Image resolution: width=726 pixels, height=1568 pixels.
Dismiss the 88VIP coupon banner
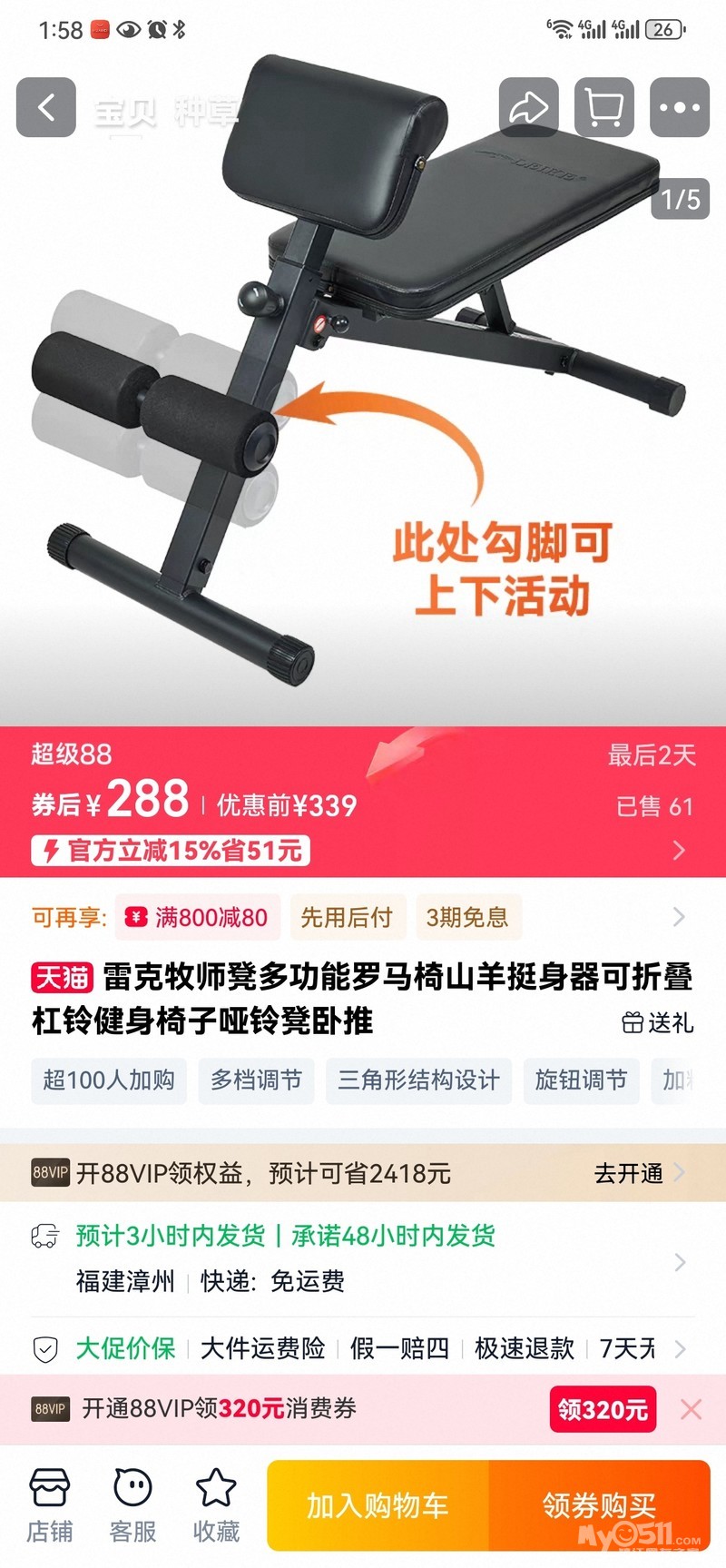692,1409
